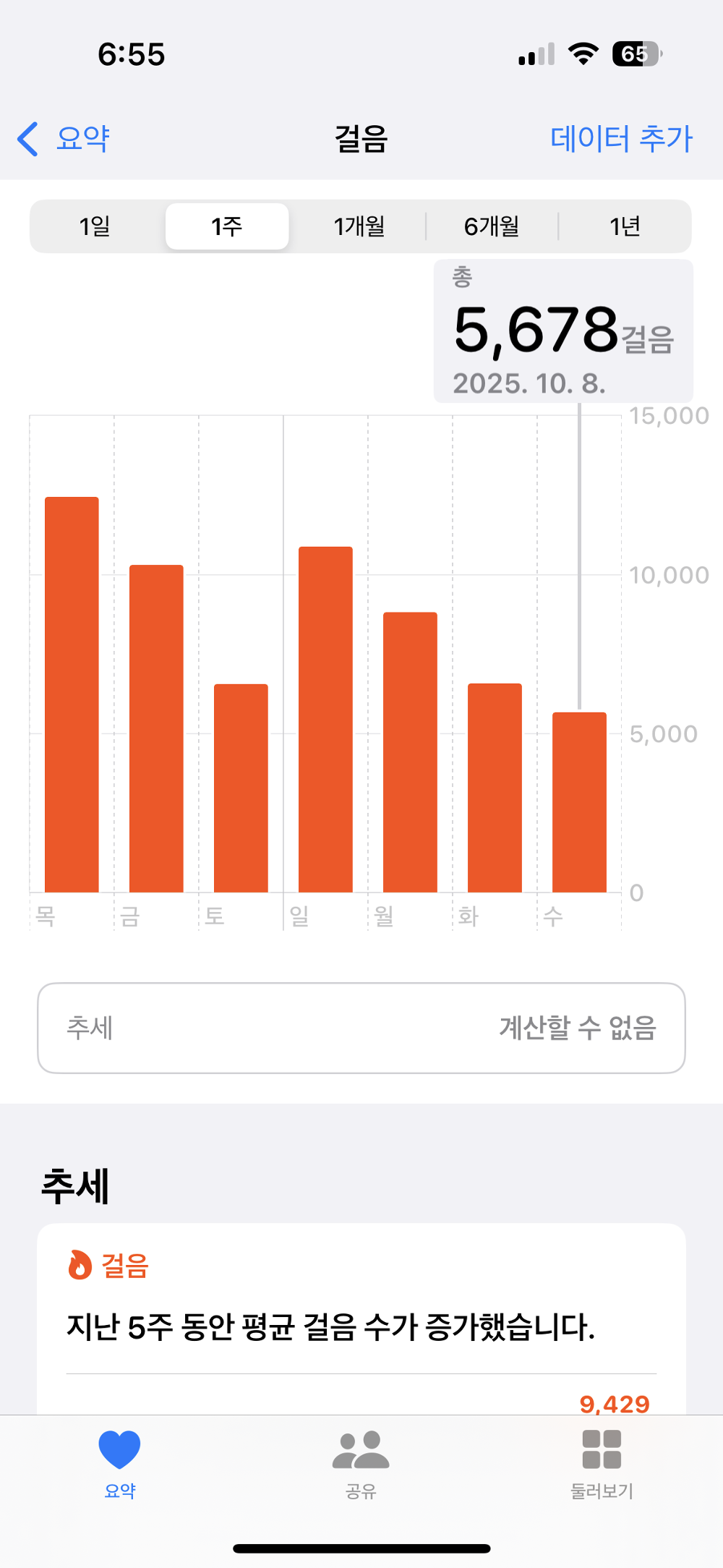
Task: Open the 추세 계산할 수 없음 row
Action: click(x=361, y=1028)
